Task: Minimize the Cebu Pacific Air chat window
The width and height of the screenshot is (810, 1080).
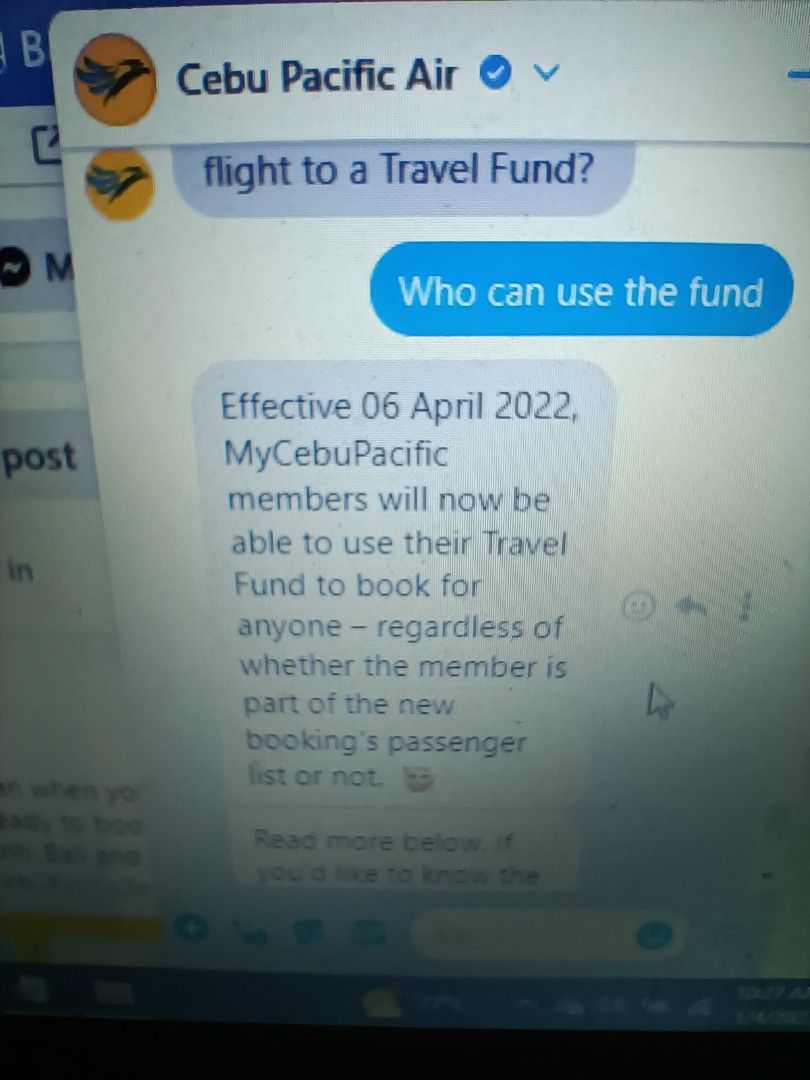Action: click(x=798, y=75)
